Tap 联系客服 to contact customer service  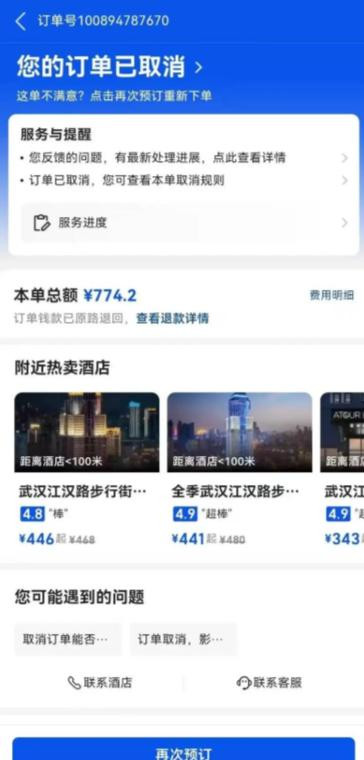269,683
